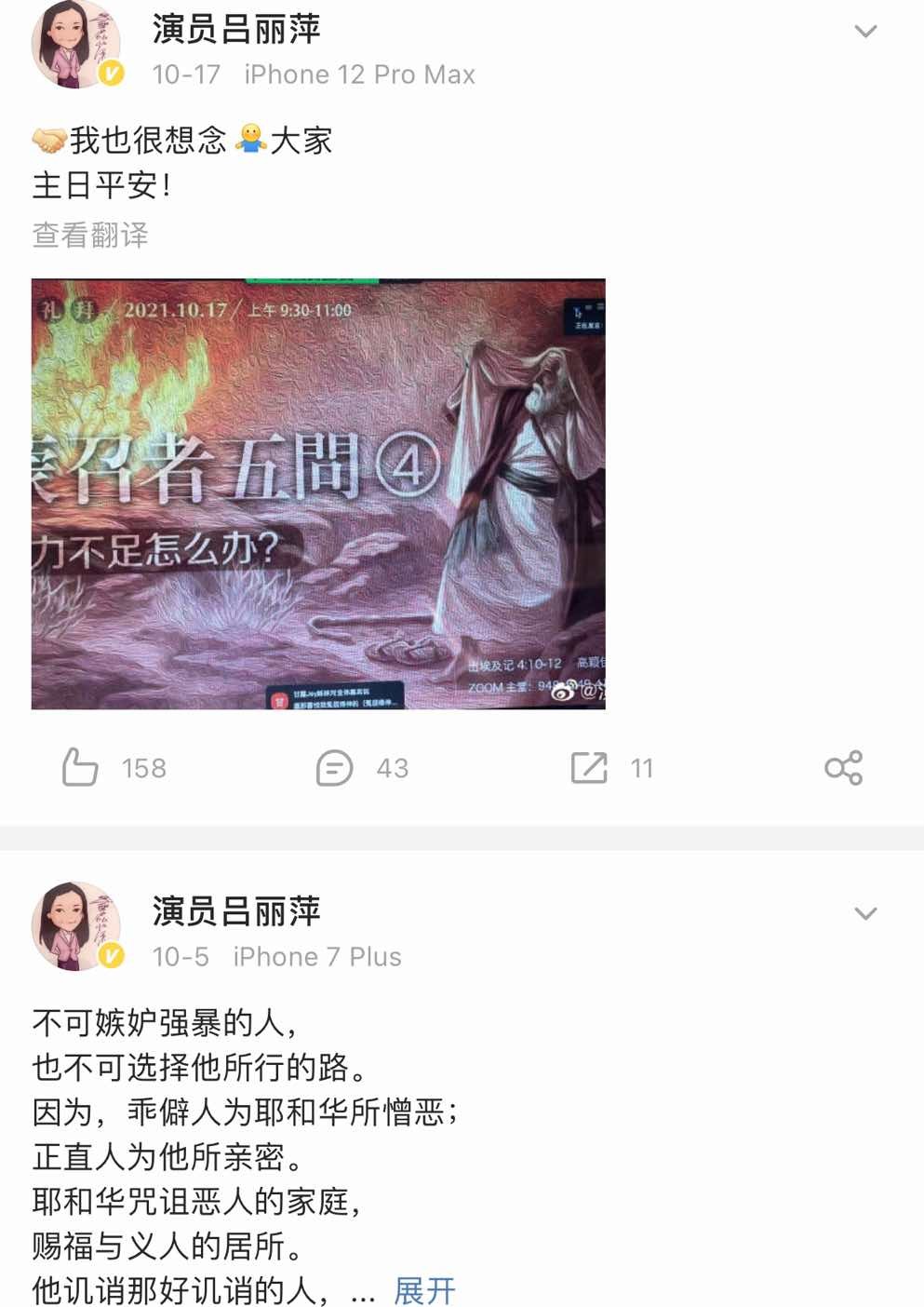This screenshot has height=1307, width=924.
Task: Like the first post with the thumbs-up icon
Action: point(83,768)
